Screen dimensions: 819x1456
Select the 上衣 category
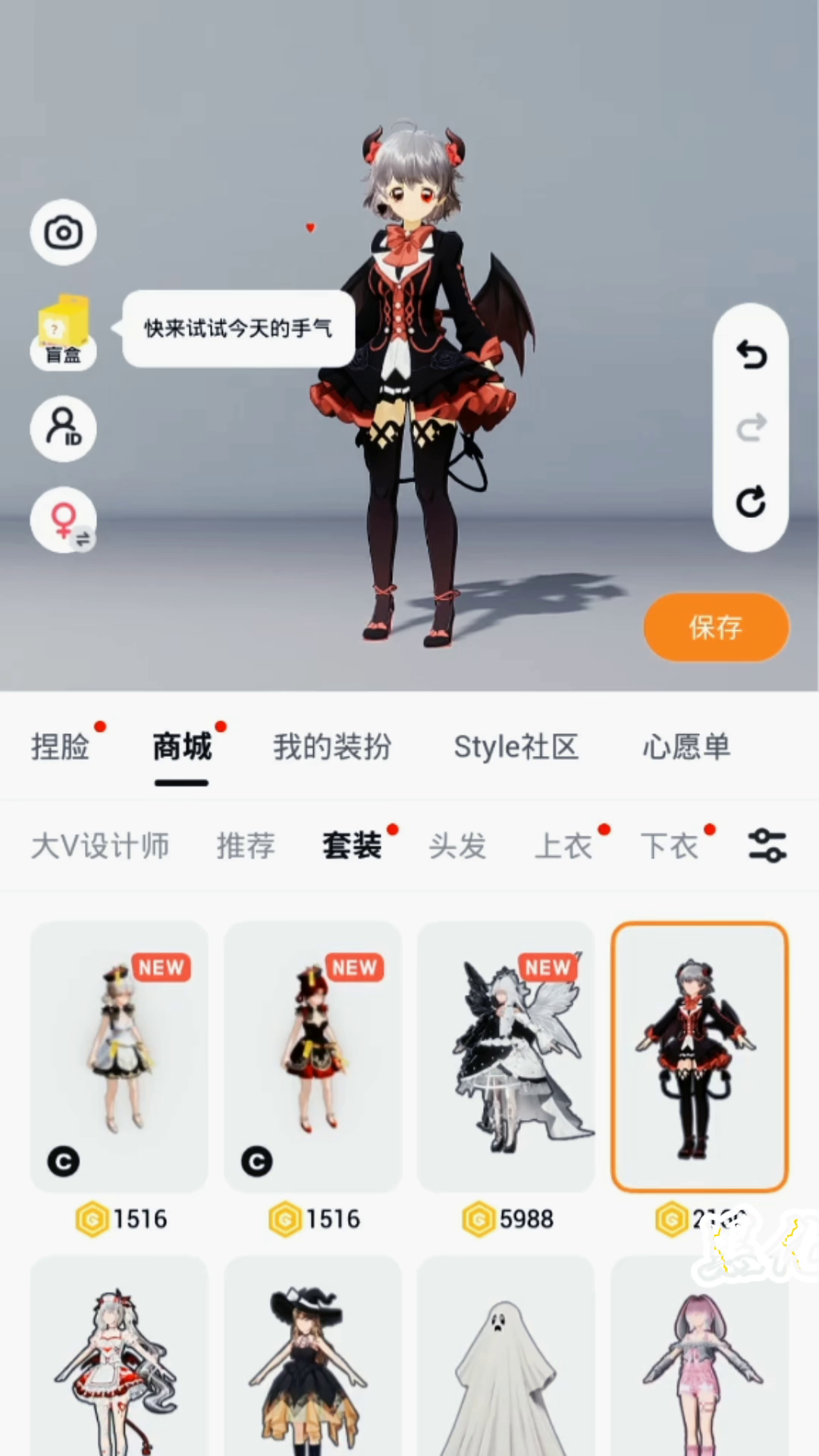(563, 846)
